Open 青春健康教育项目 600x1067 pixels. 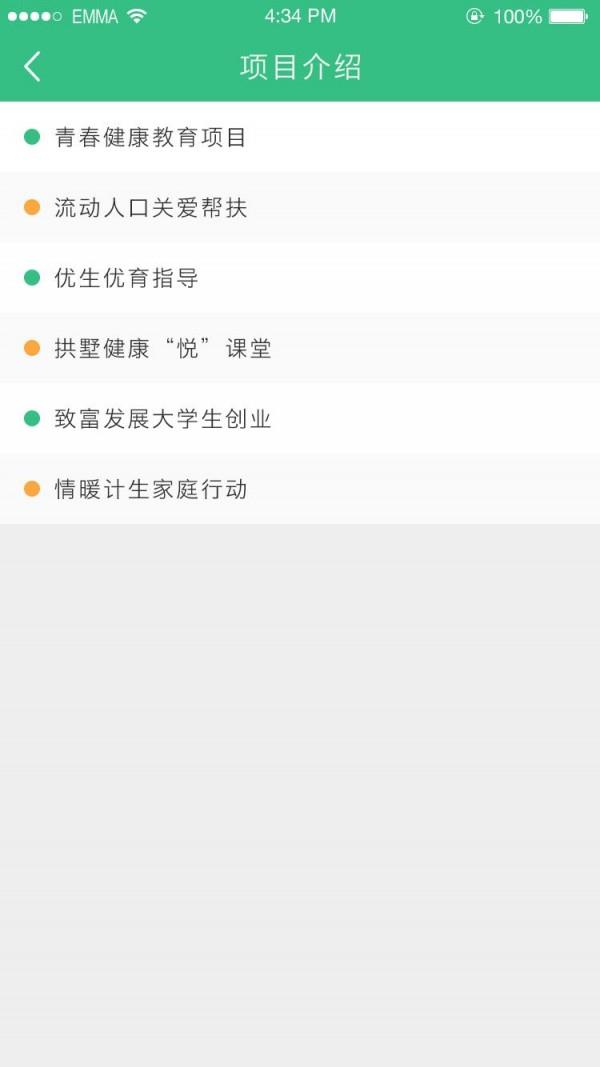300,137
